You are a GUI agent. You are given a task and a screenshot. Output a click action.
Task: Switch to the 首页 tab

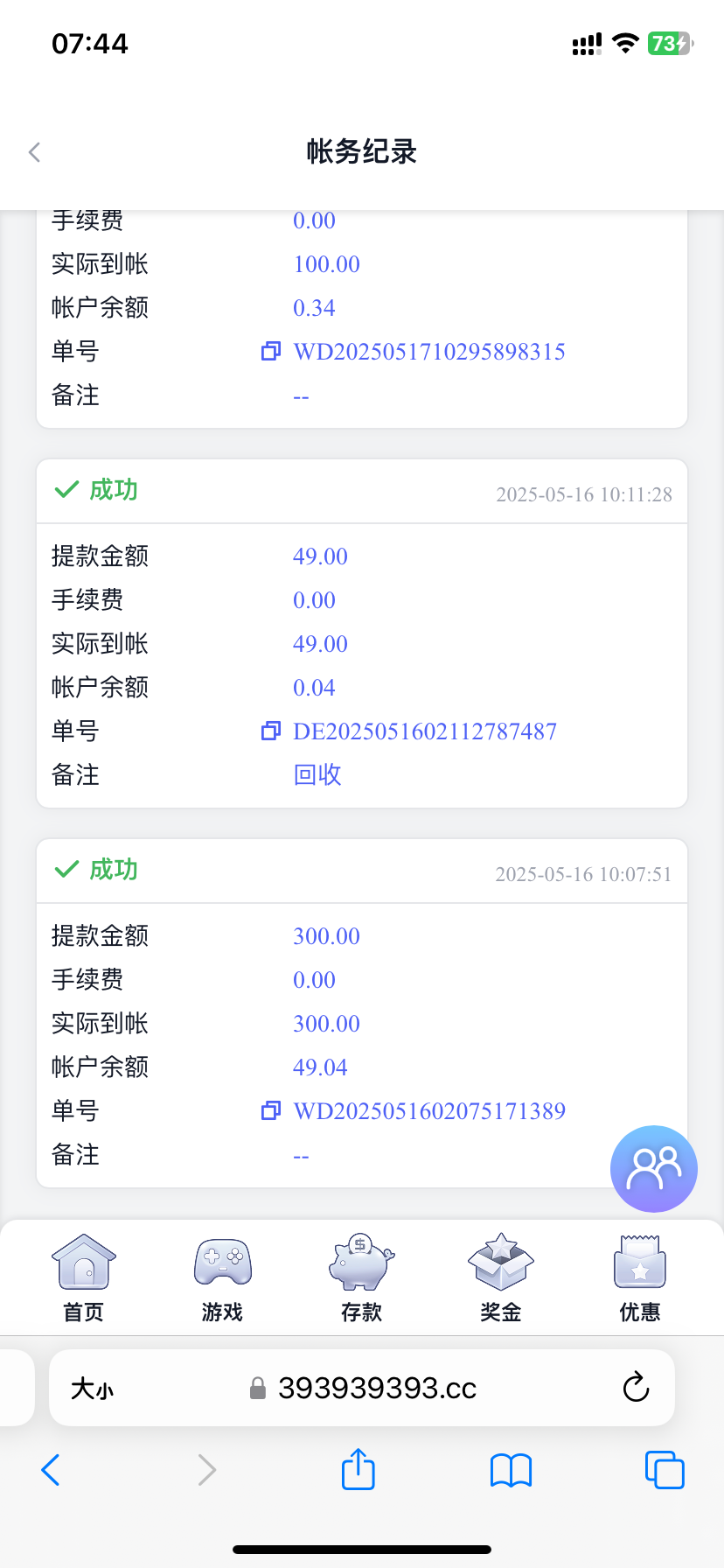click(x=84, y=1277)
